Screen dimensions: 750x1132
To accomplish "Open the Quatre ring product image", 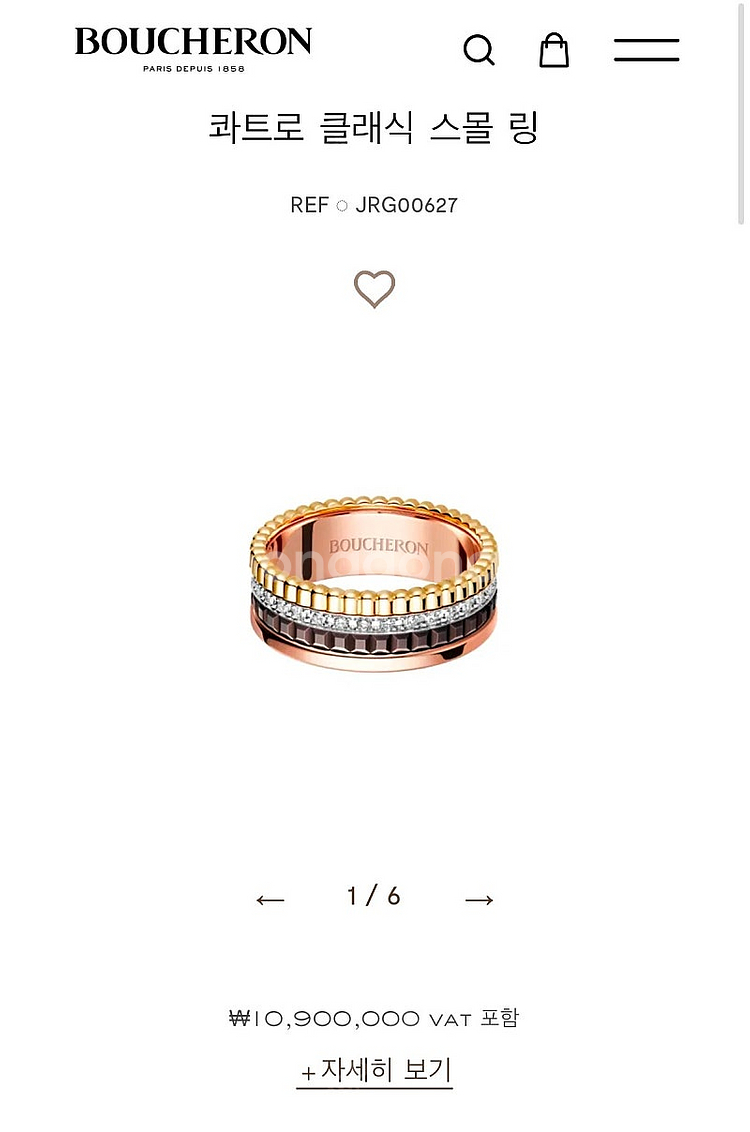I will pos(373,582).
